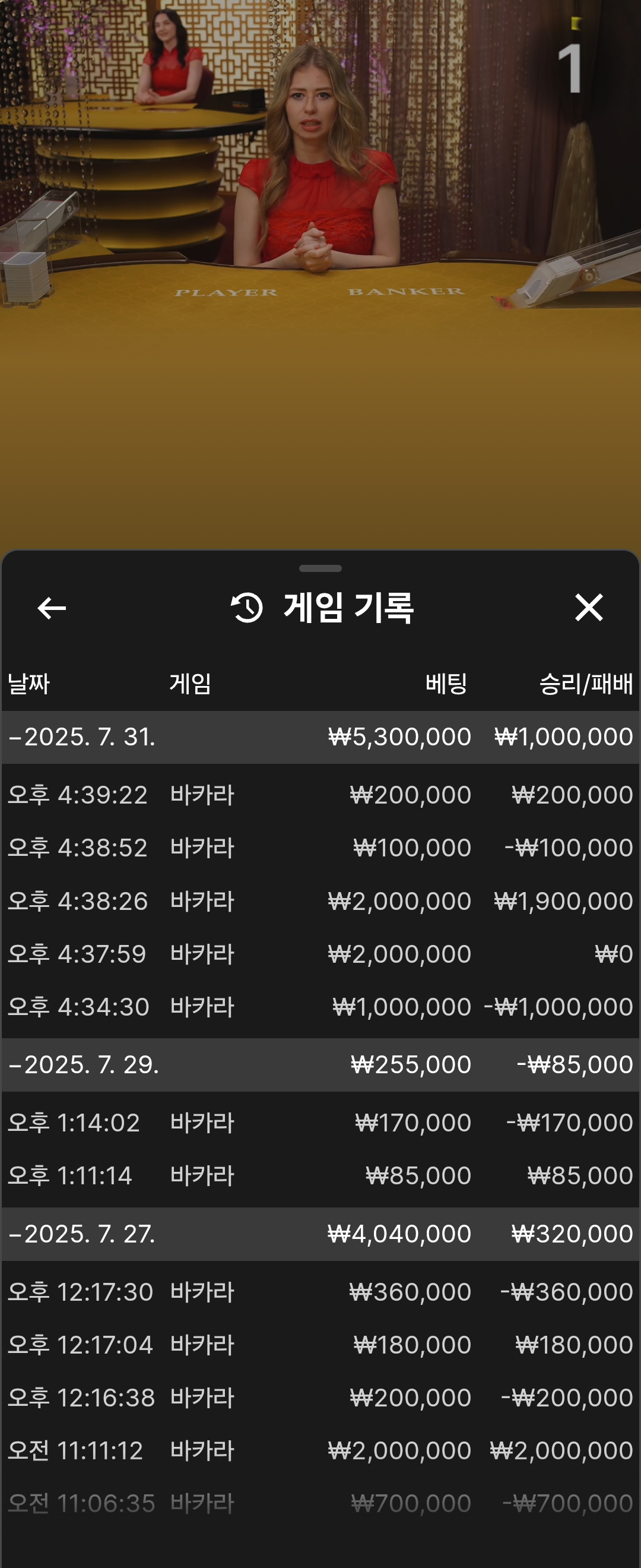Open the 오후 4:38:26 바카라 record
The height and width of the screenshot is (1568, 641).
[x=320, y=900]
